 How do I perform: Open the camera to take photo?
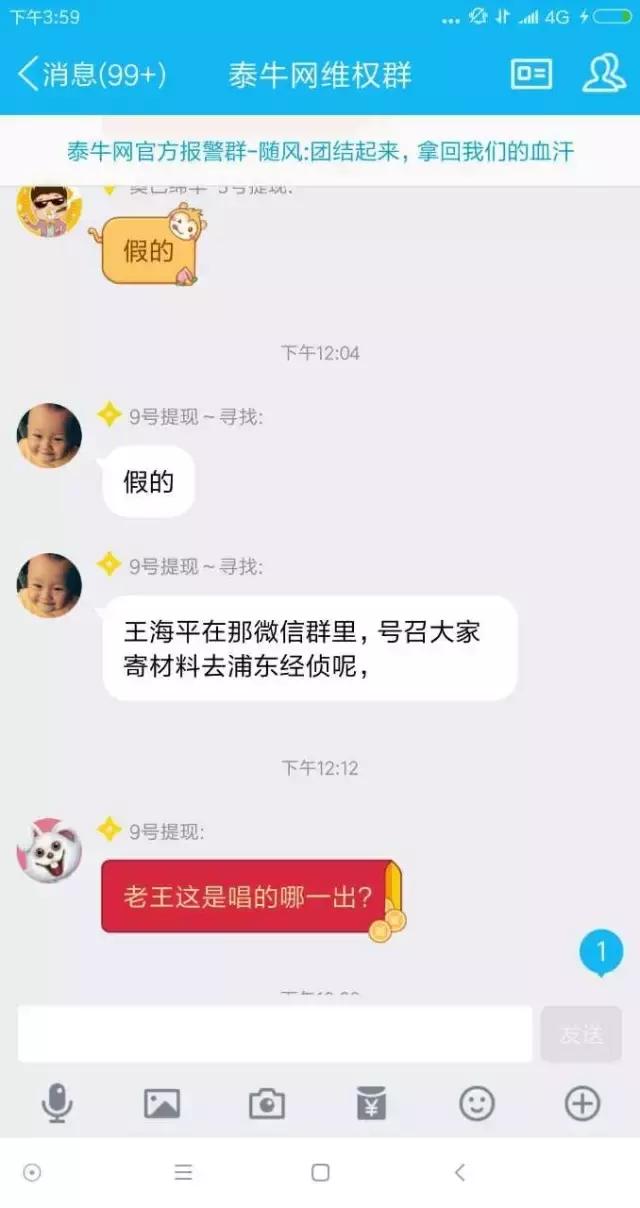click(x=267, y=1104)
